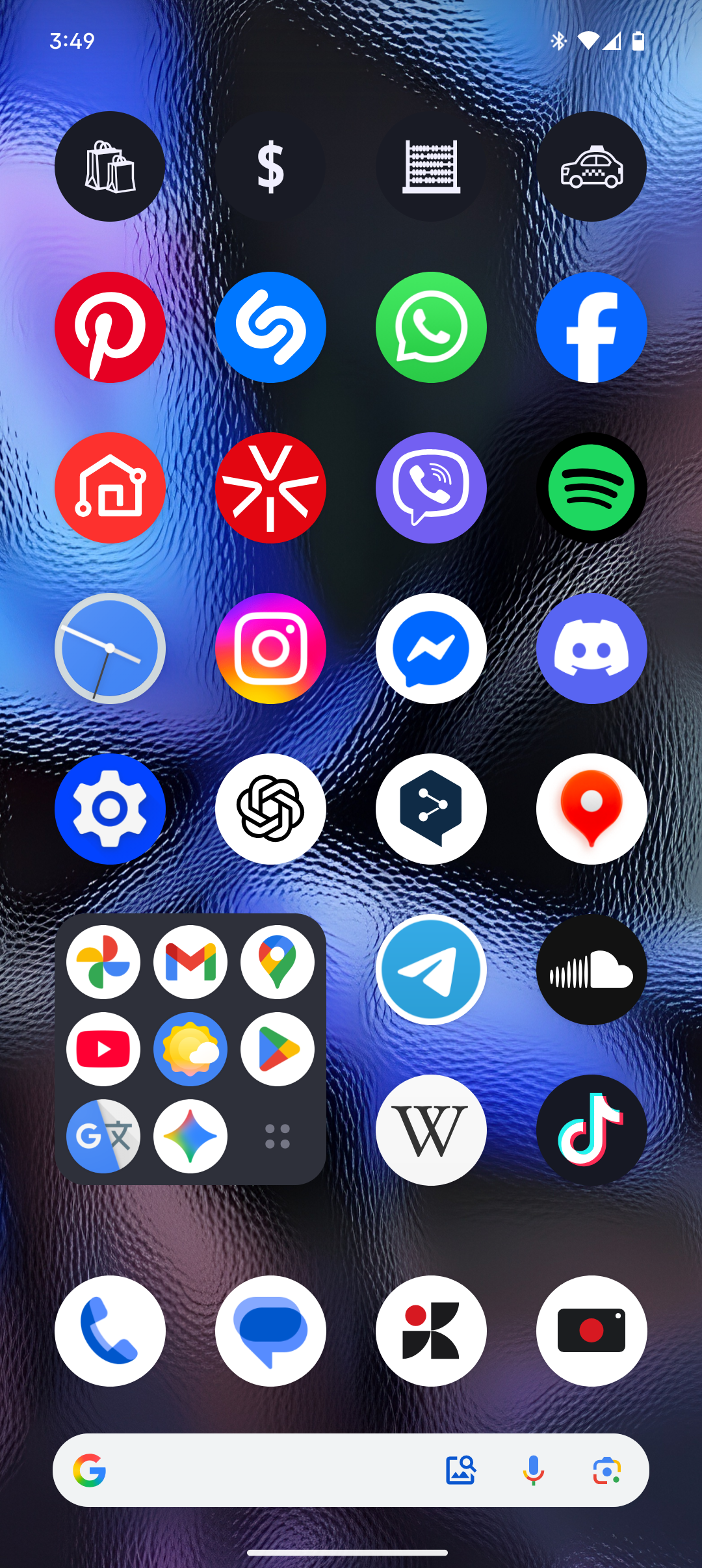The width and height of the screenshot is (702, 1568).
Task: Open Gmail from the Google folder
Action: (x=190, y=962)
